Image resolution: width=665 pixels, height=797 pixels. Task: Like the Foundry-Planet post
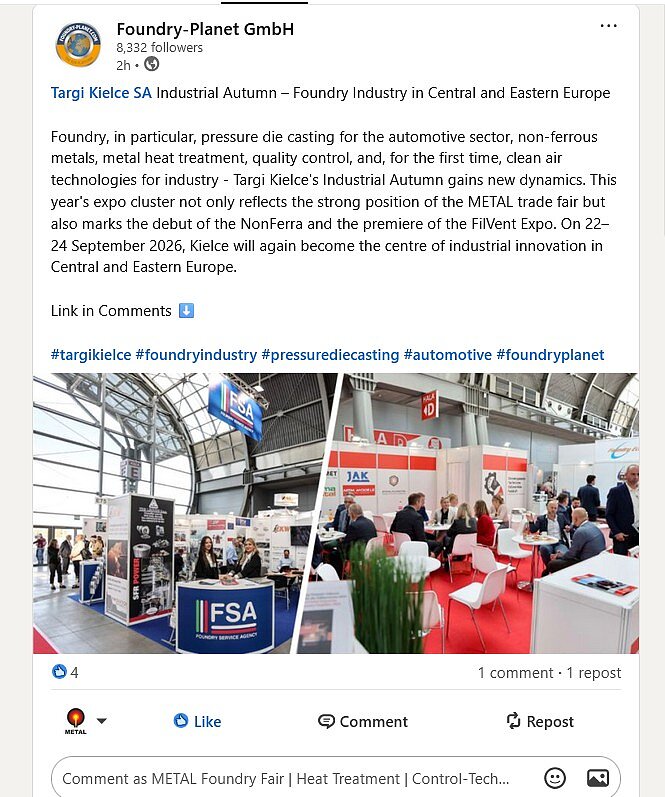pyautogui.click(x=197, y=721)
